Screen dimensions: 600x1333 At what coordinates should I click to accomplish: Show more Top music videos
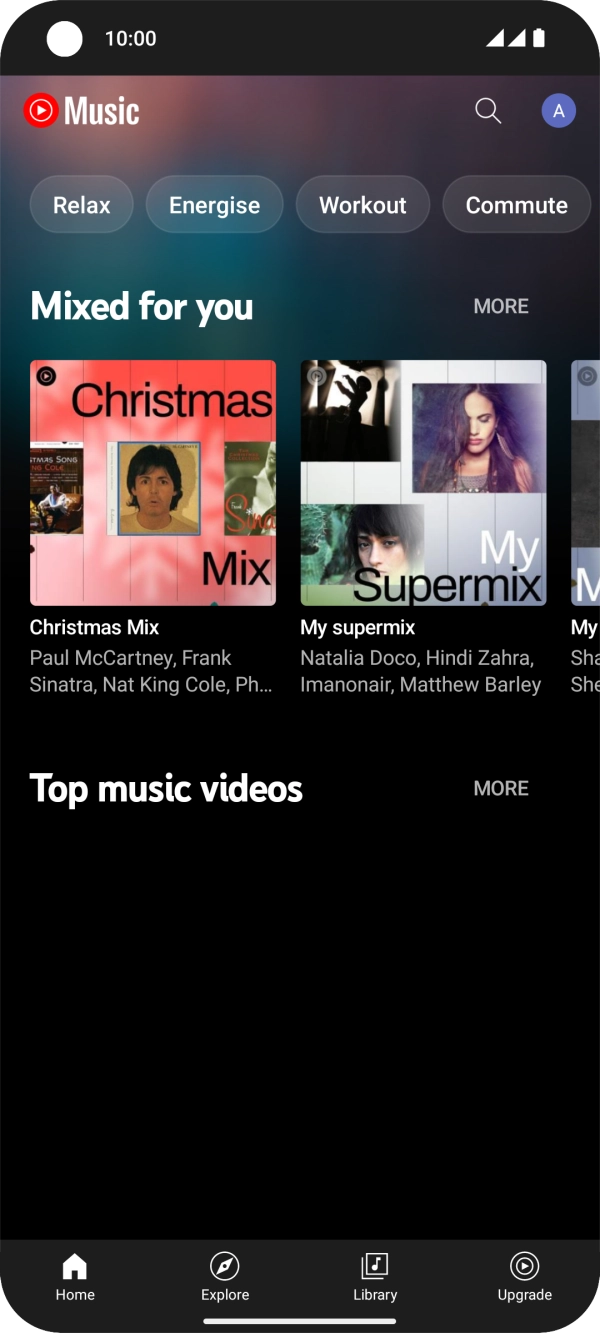point(501,788)
